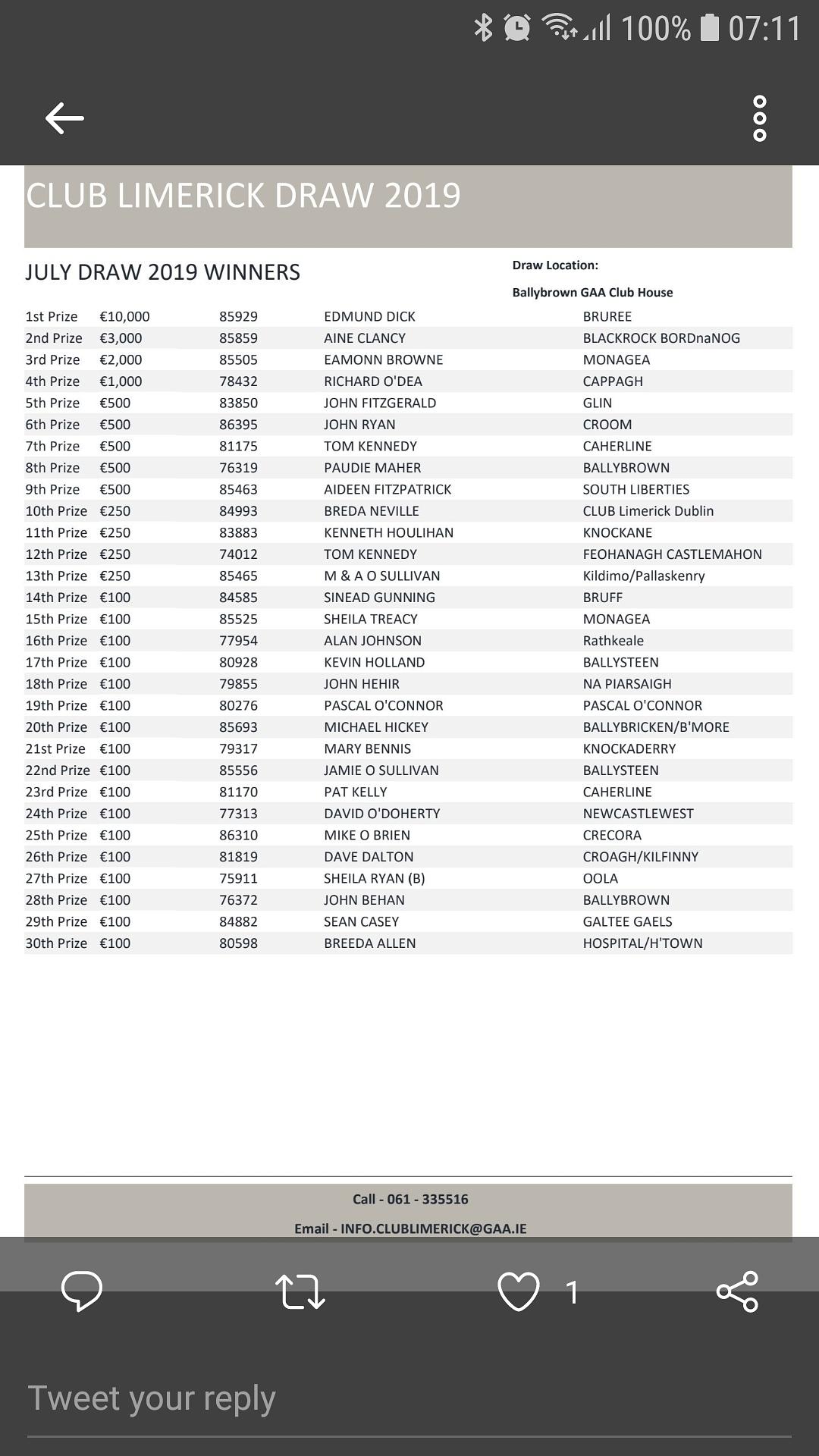Open the Club Limerick Draw image
This screenshot has height=1456, width=819.
pyautogui.click(x=408, y=701)
